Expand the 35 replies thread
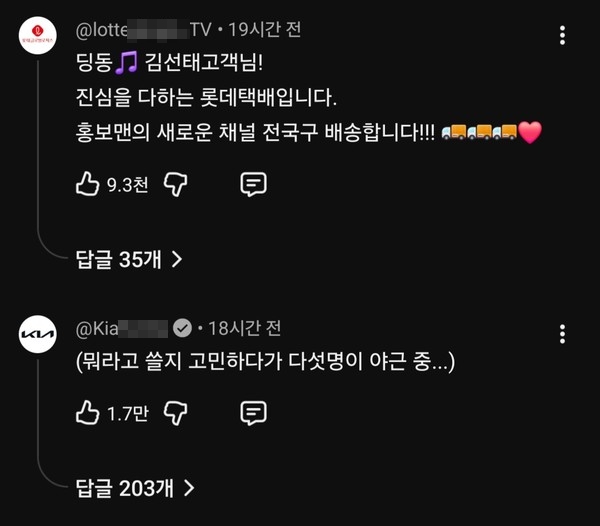Image resolution: width=600 pixels, height=526 pixels. coord(129,260)
